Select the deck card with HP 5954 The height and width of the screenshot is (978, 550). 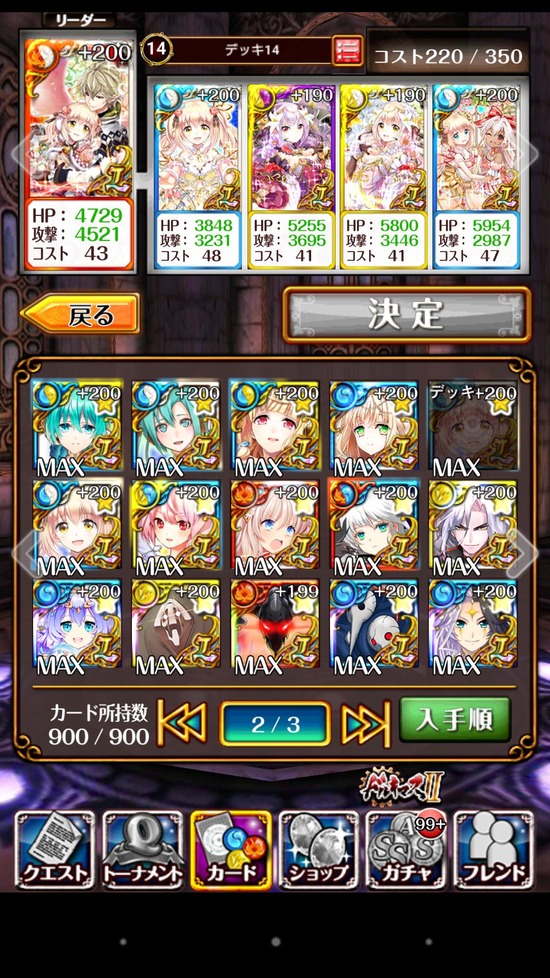(x=476, y=177)
